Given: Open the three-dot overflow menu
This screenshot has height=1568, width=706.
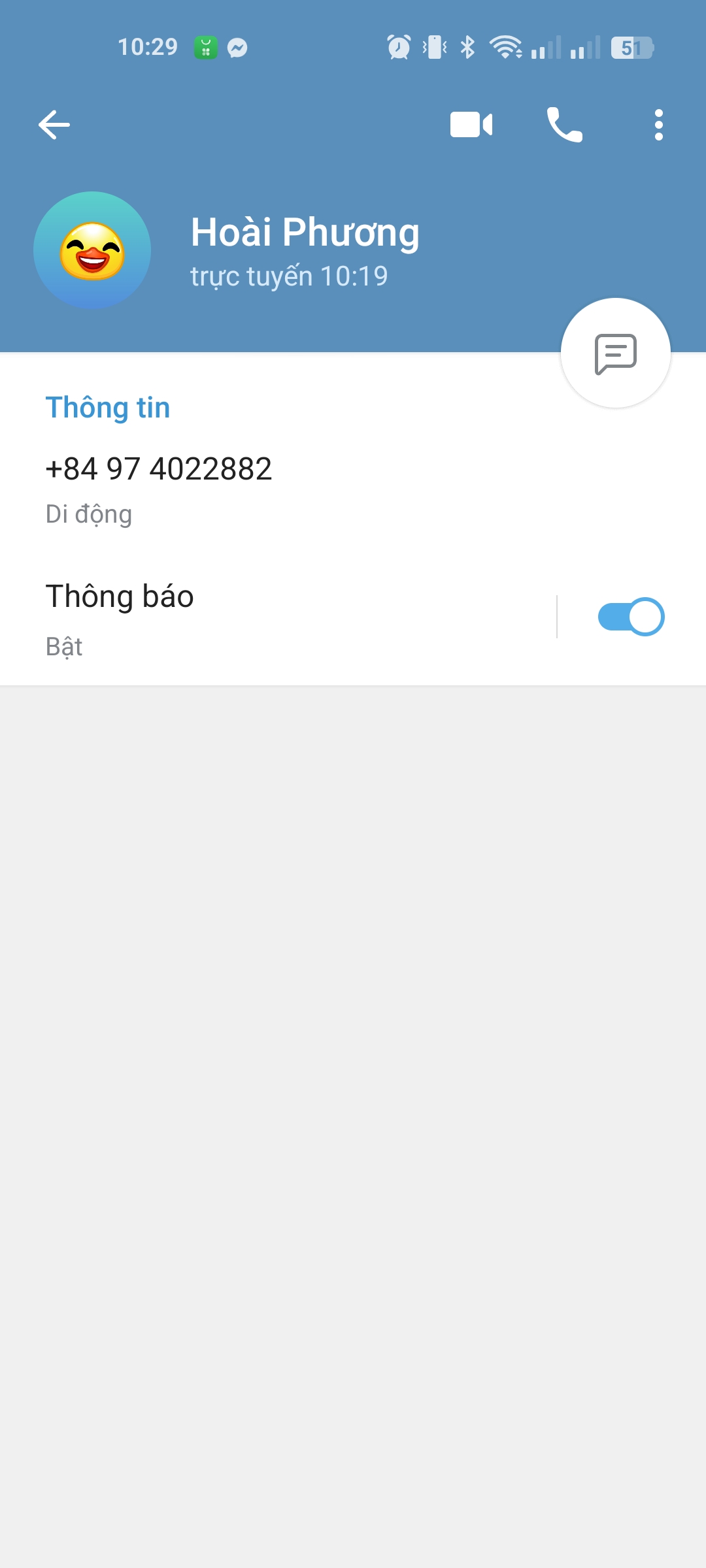Looking at the screenshot, I should click(658, 125).
